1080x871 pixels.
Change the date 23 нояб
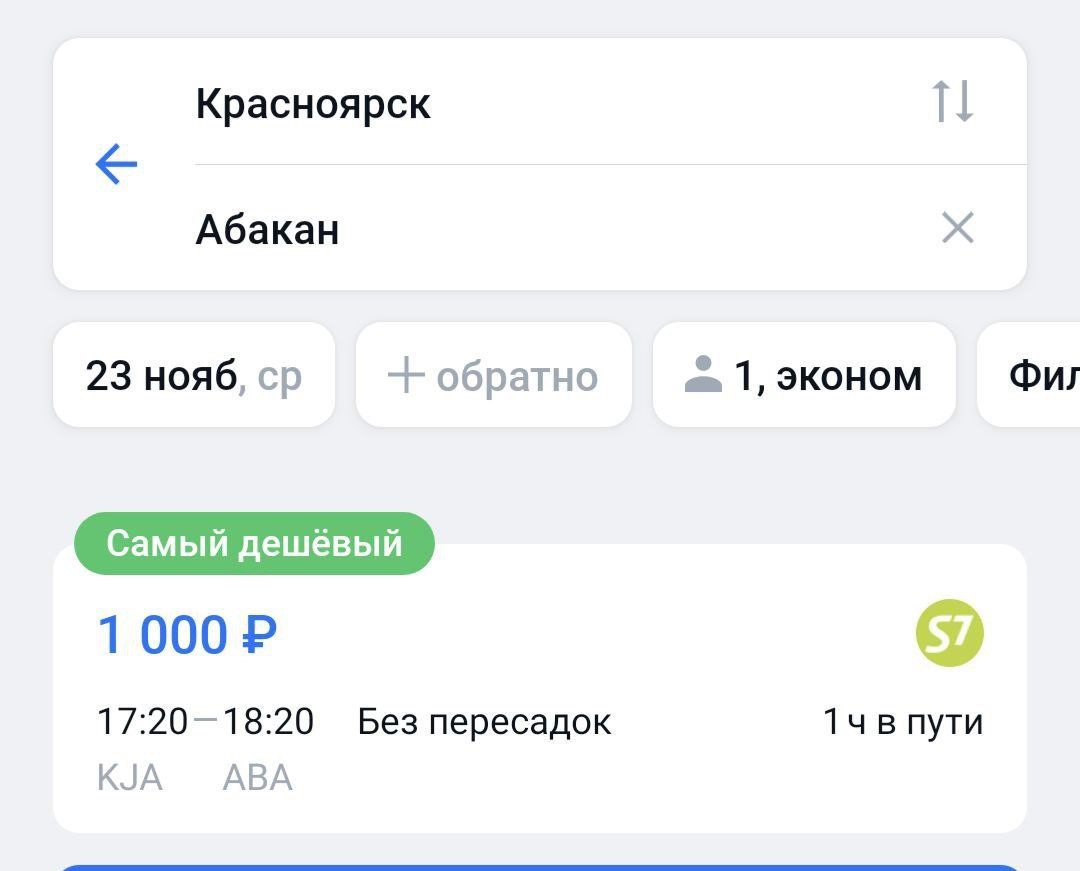coord(194,376)
